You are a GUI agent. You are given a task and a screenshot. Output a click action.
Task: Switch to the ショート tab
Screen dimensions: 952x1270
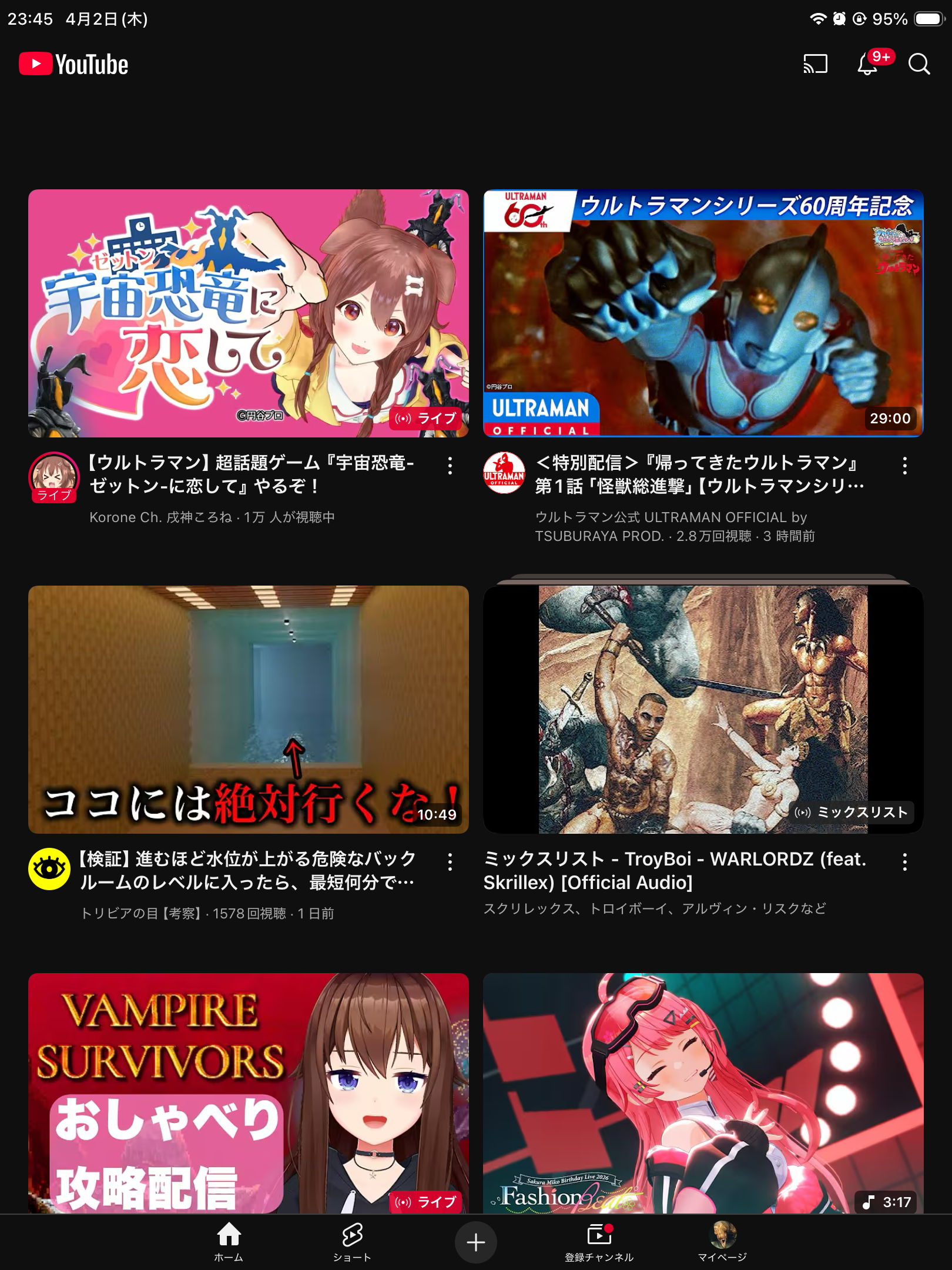click(x=352, y=1242)
